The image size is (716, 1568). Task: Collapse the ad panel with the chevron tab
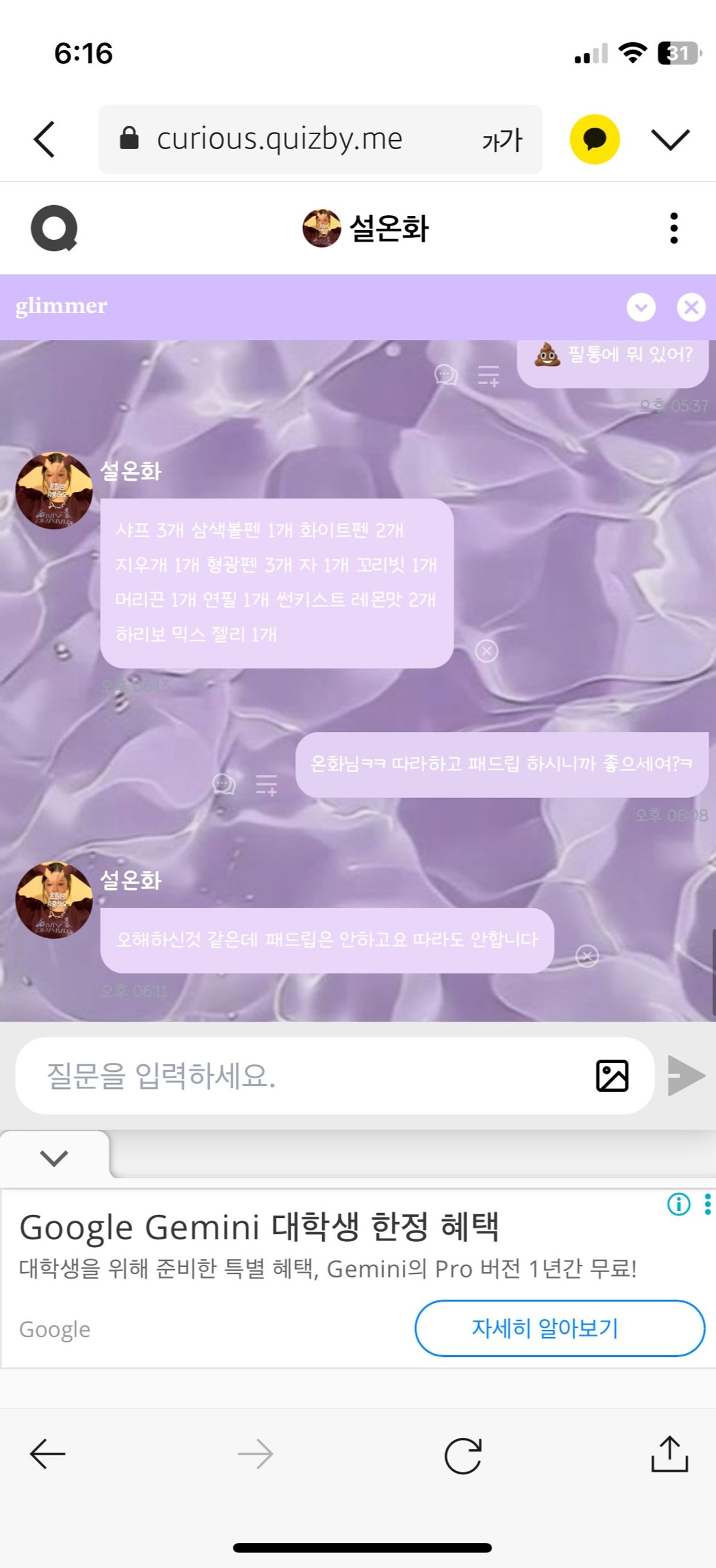coord(54,1157)
